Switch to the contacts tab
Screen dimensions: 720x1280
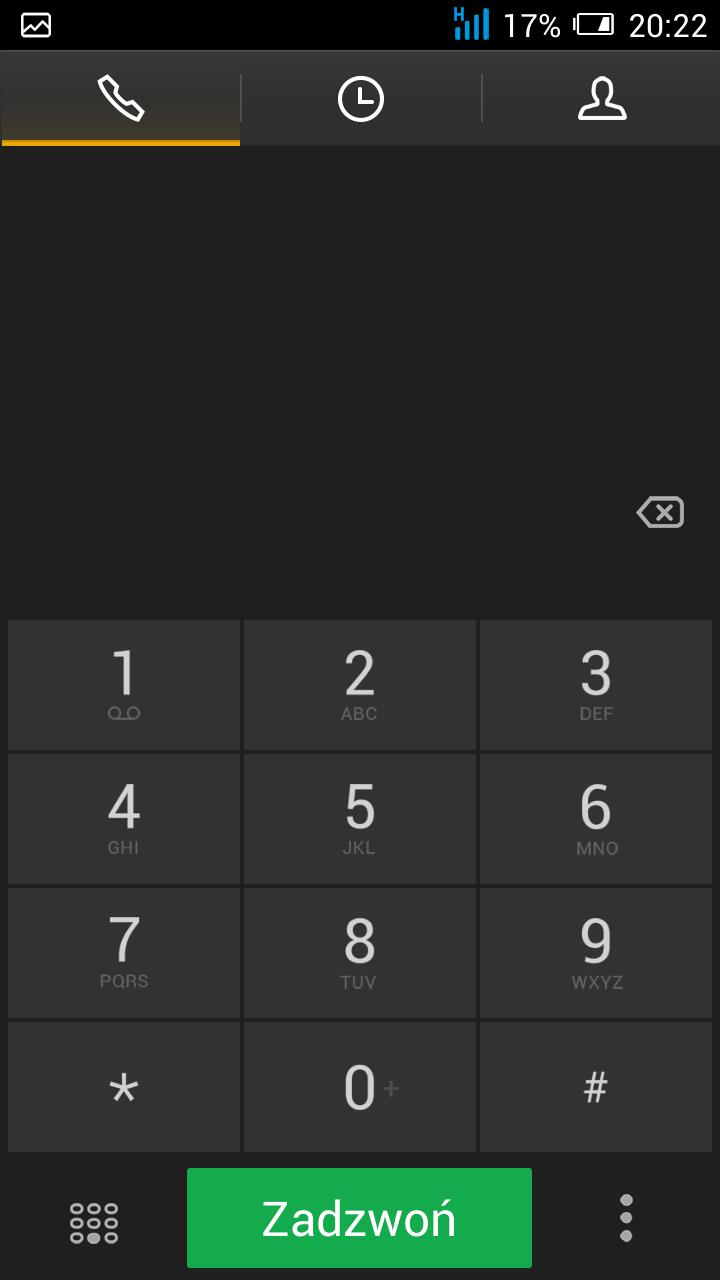click(602, 98)
